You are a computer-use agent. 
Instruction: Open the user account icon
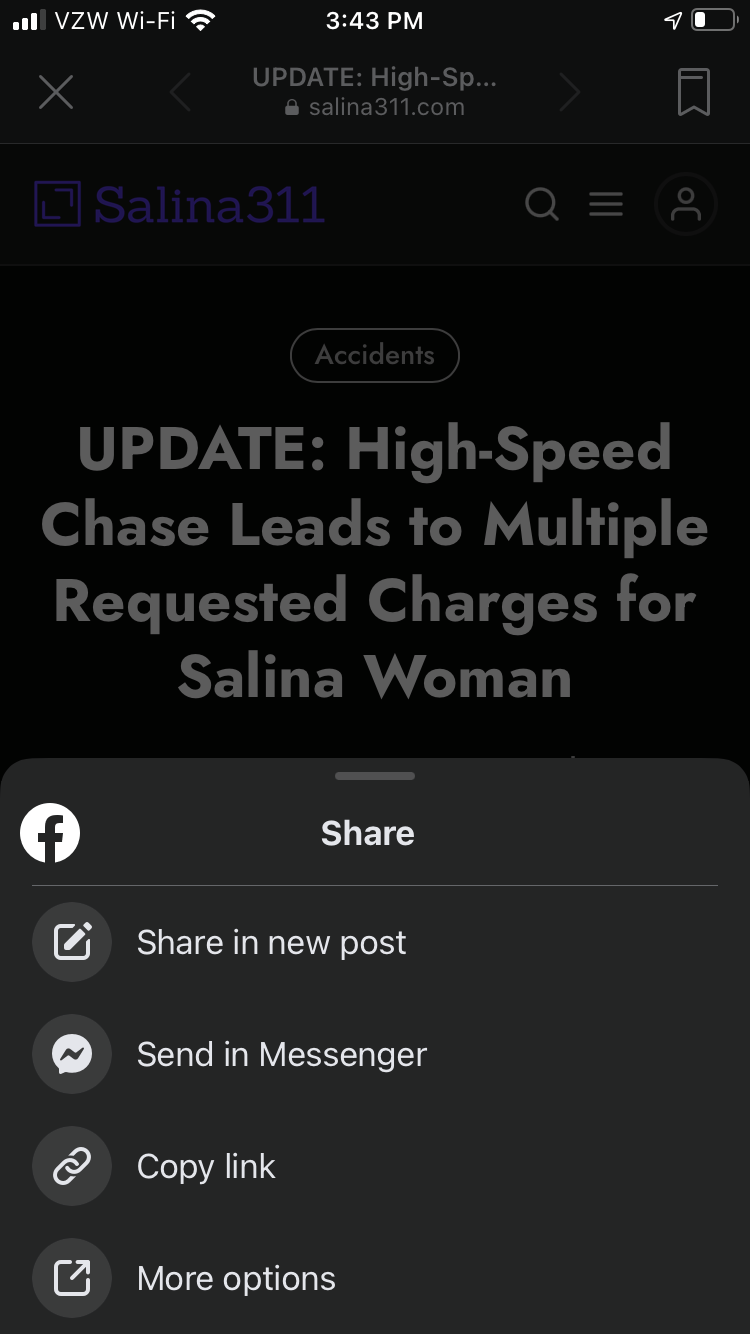(x=686, y=205)
